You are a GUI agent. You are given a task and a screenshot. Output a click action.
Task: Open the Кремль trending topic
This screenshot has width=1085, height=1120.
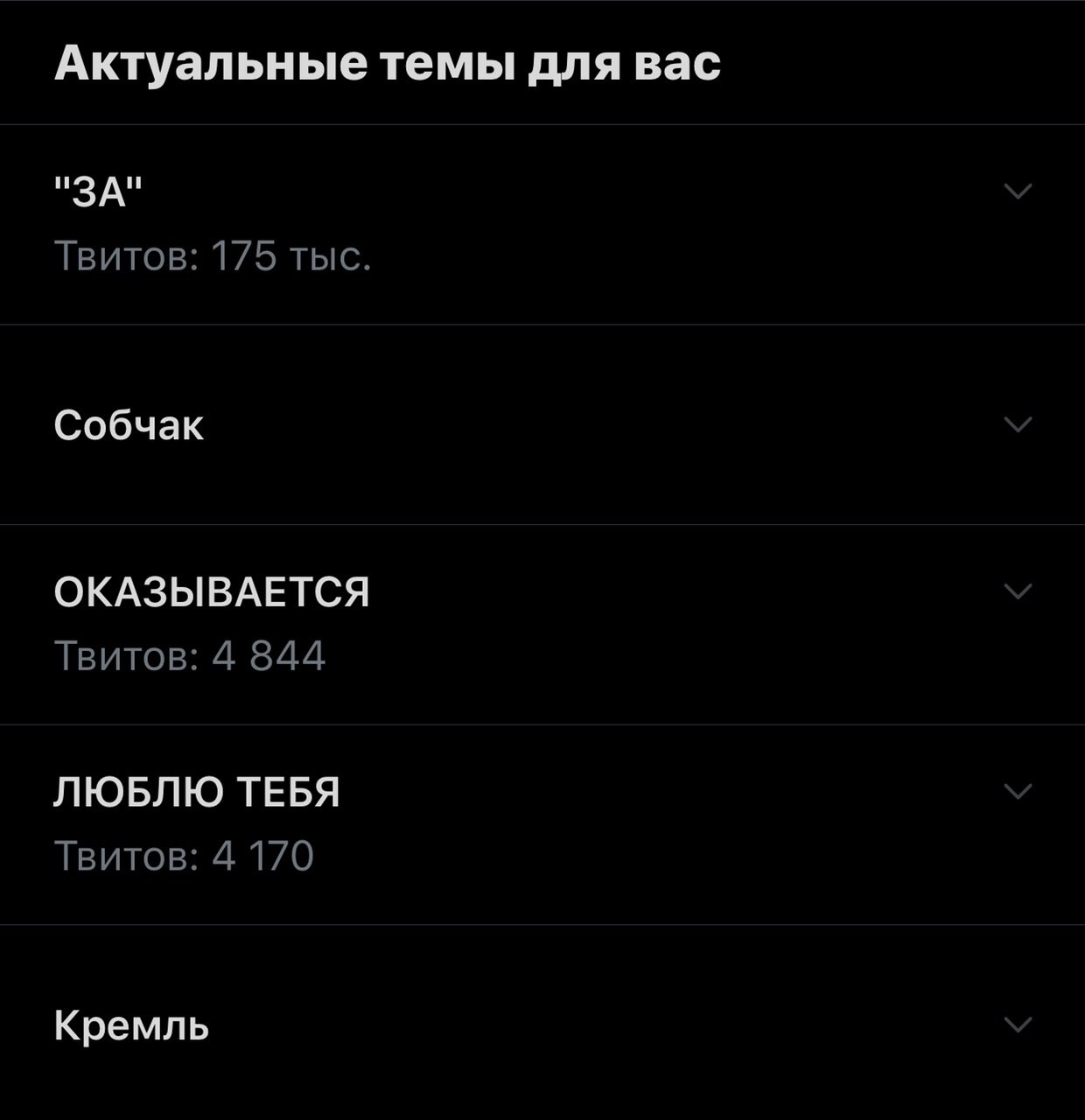pyautogui.click(x=131, y=1025)
